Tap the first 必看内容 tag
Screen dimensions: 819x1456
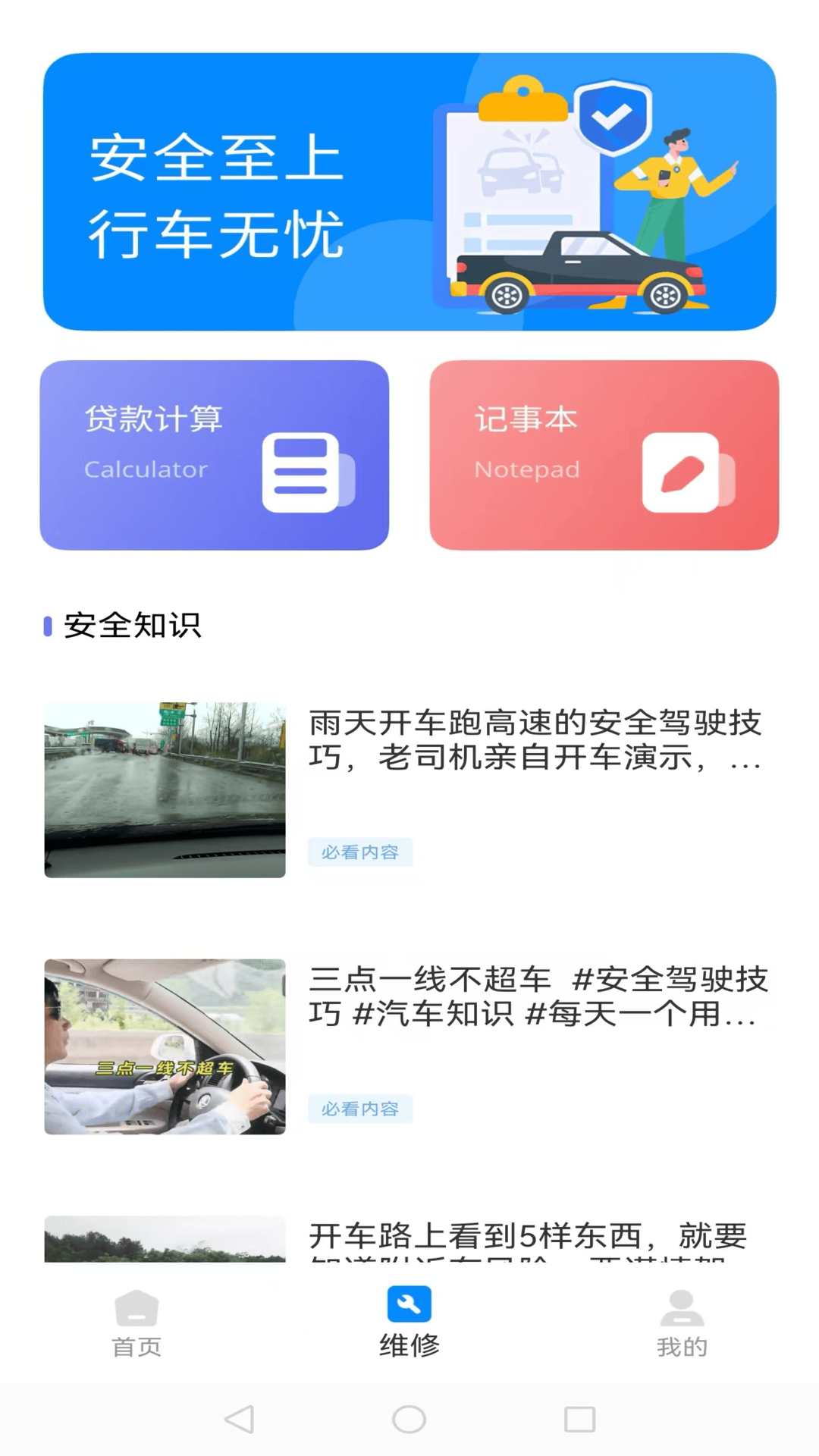(x=360, y=852)
